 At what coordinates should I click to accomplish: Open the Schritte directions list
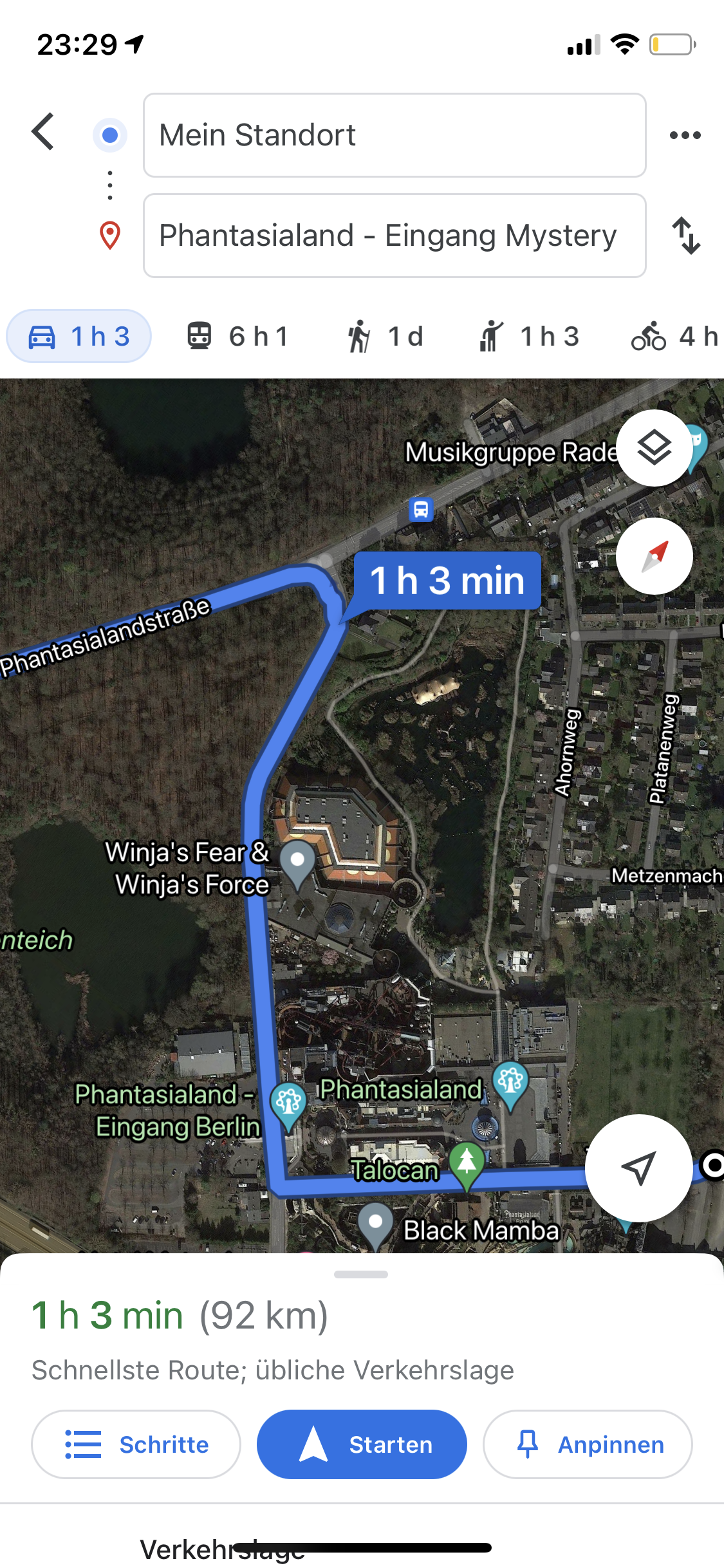point(136,1444)
